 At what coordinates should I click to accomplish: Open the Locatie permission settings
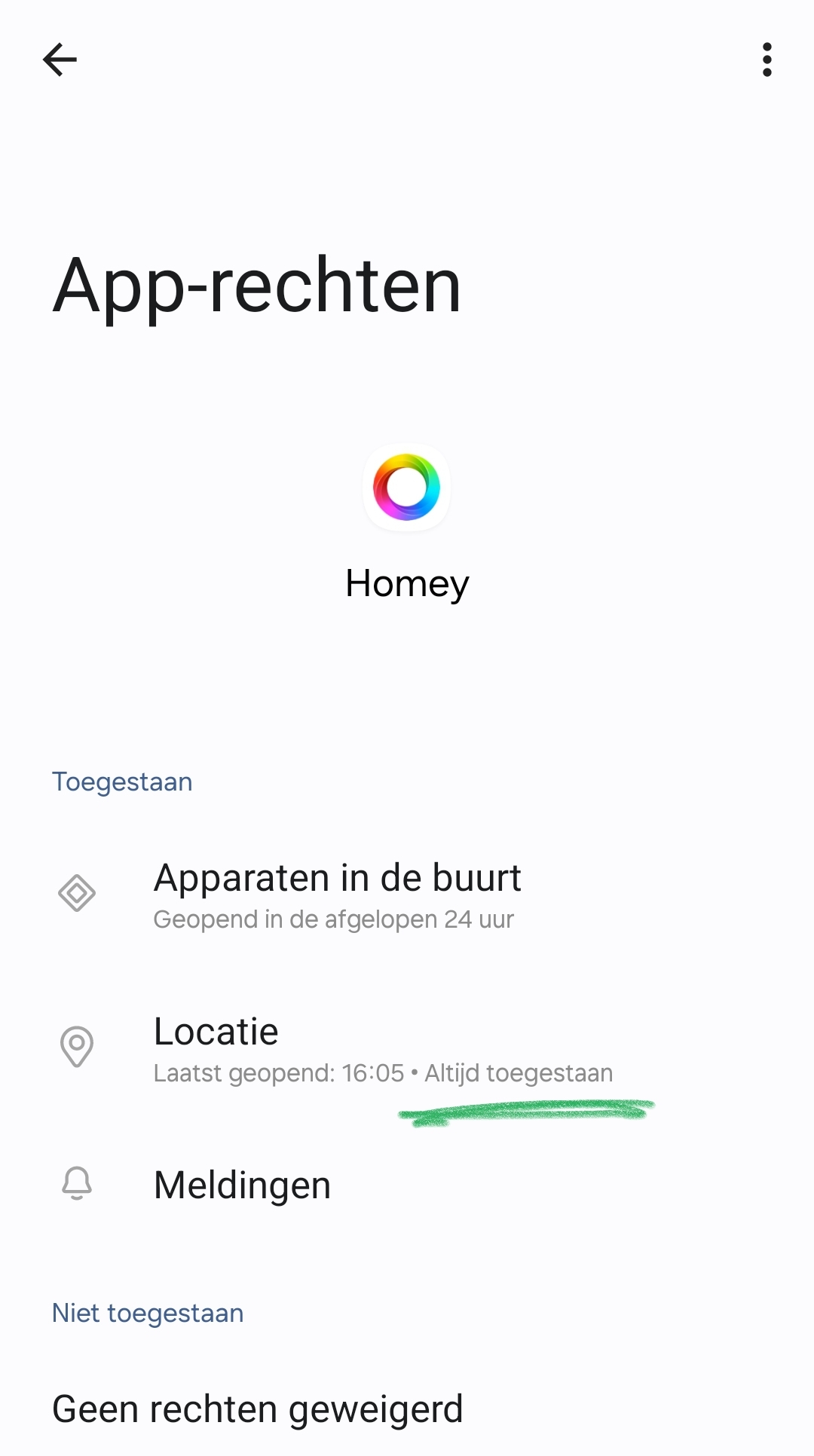pyautogui.click(x=216, y=1048)
